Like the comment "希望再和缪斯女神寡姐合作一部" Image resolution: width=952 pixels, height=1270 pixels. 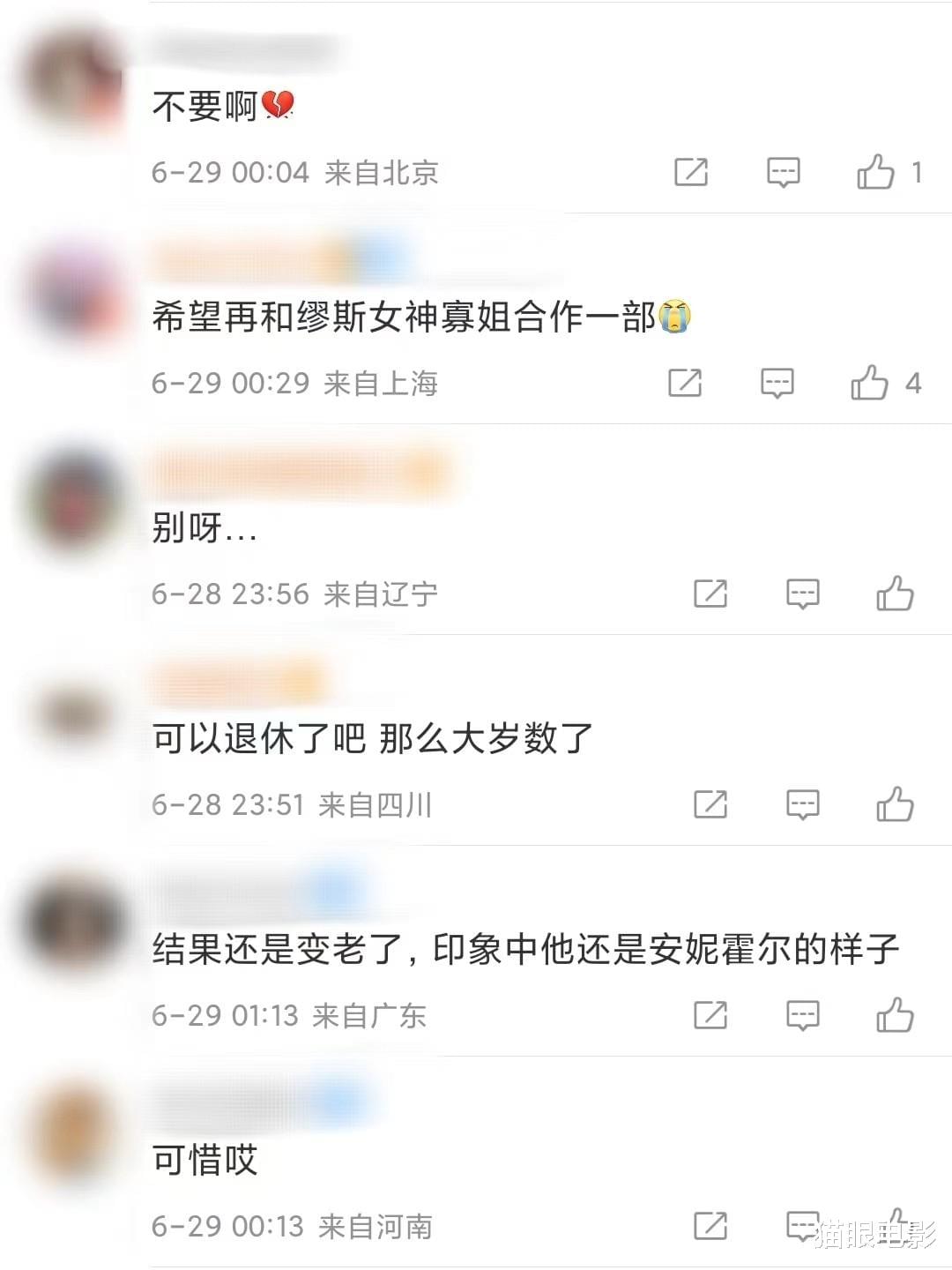(869, 383)
